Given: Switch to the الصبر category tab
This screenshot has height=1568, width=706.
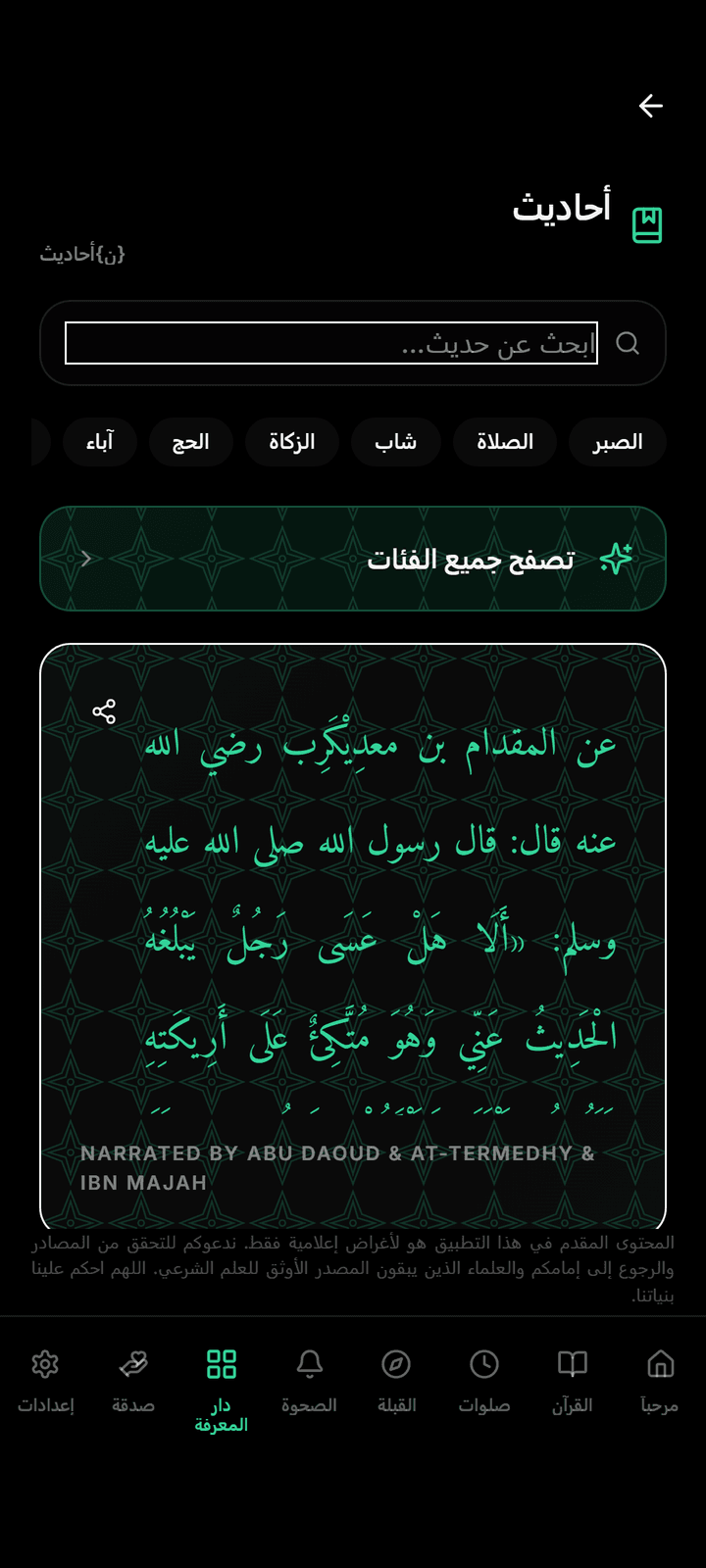Looking at the screenshot, I should click(618, 442).
